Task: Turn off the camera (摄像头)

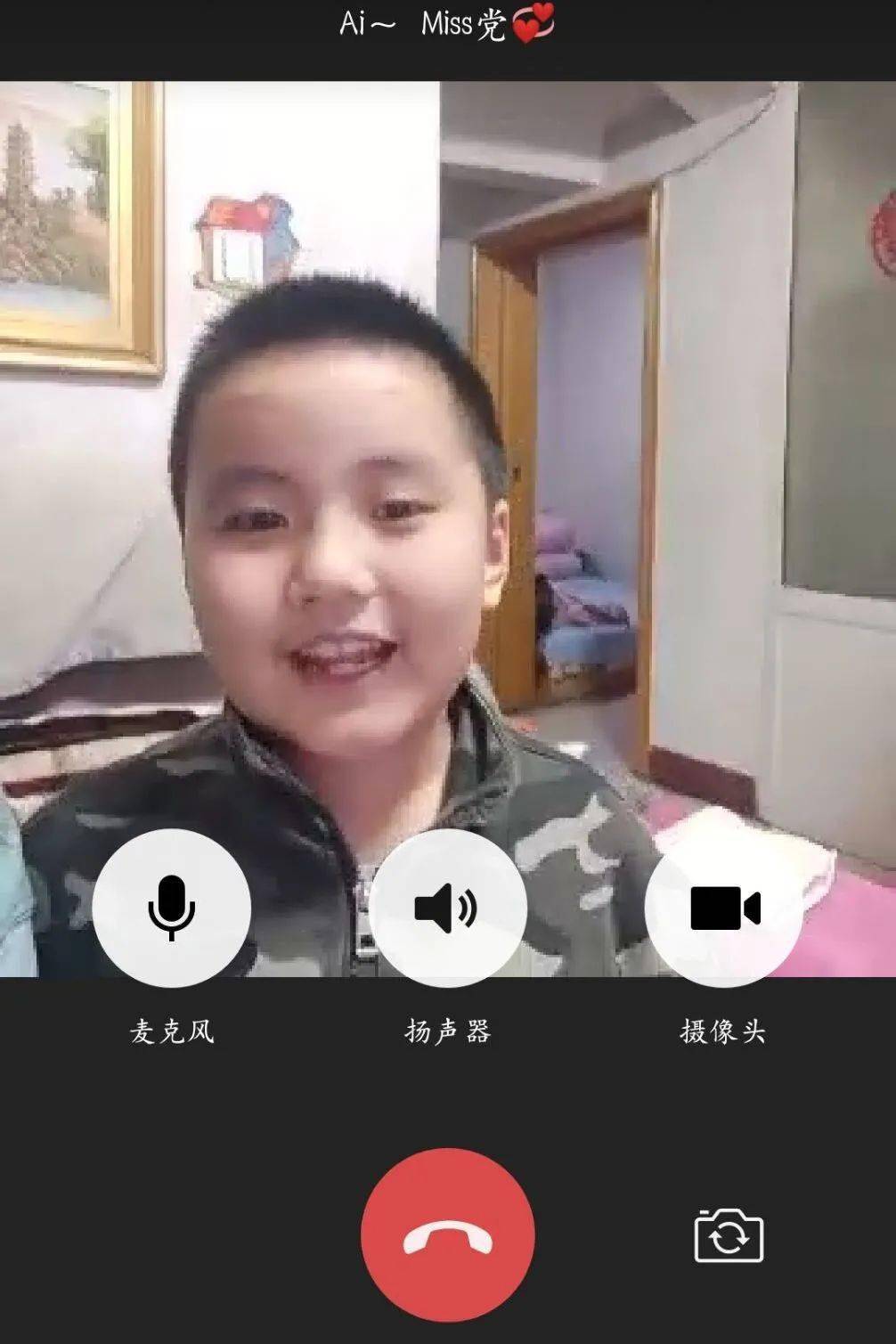Action: [x=724, y=908]
